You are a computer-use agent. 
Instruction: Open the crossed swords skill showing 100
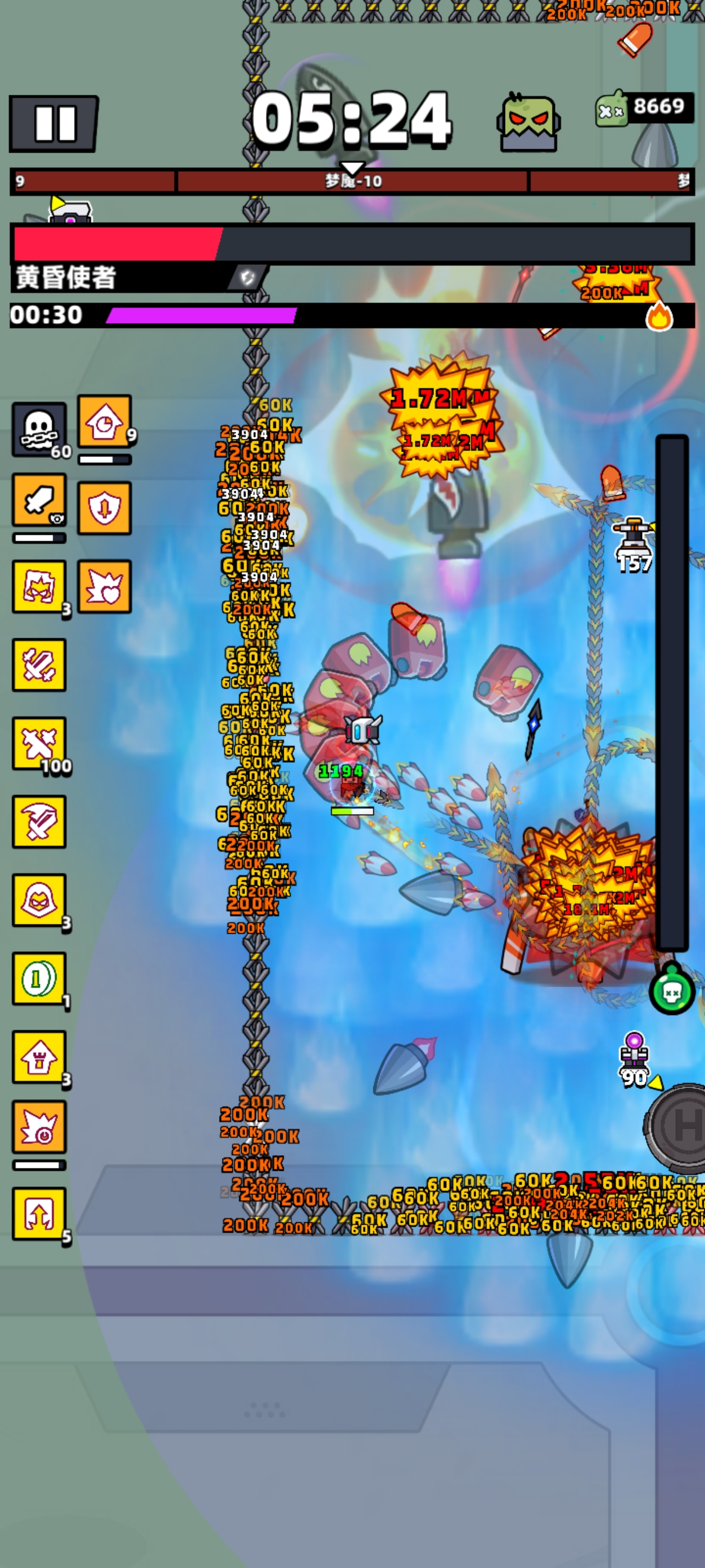[x=39, y=743]
